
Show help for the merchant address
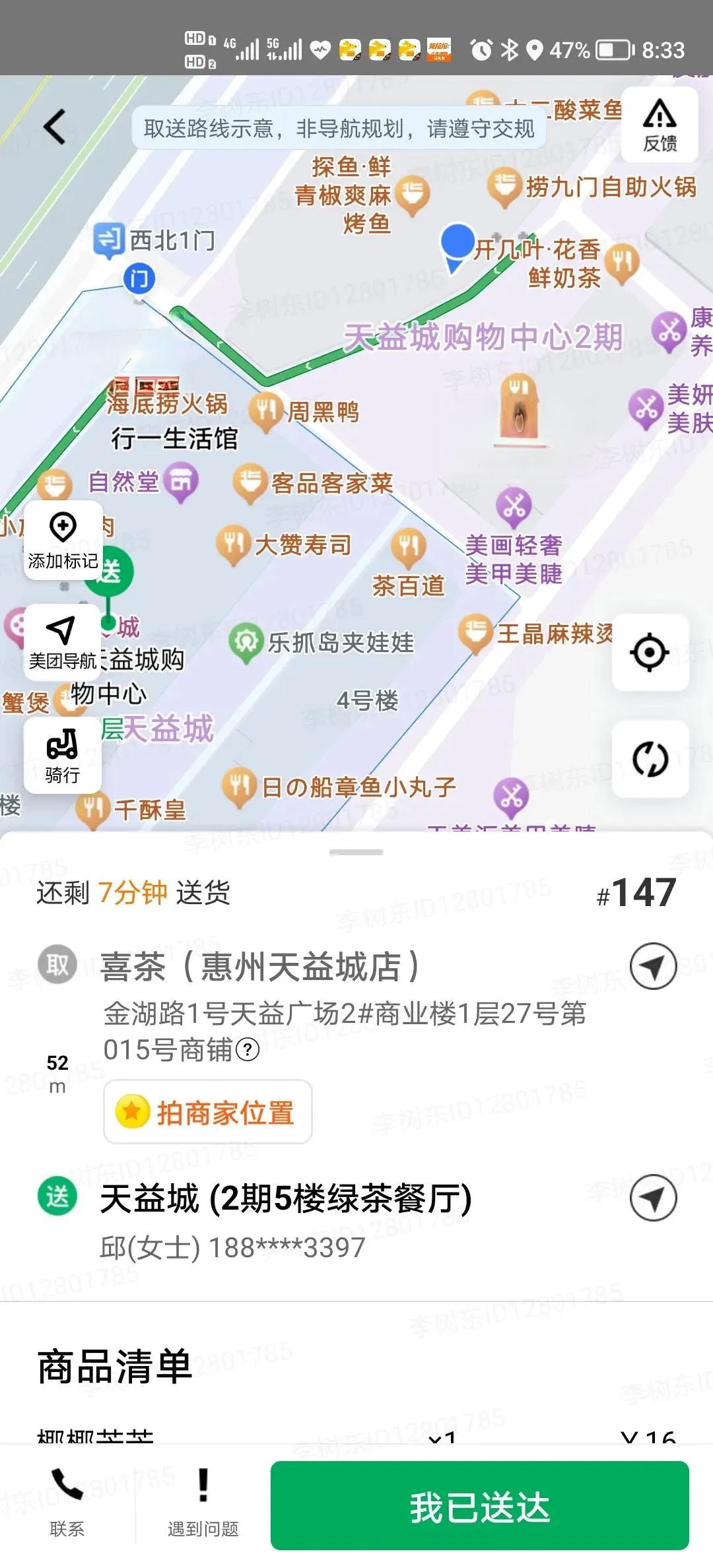248,1049
